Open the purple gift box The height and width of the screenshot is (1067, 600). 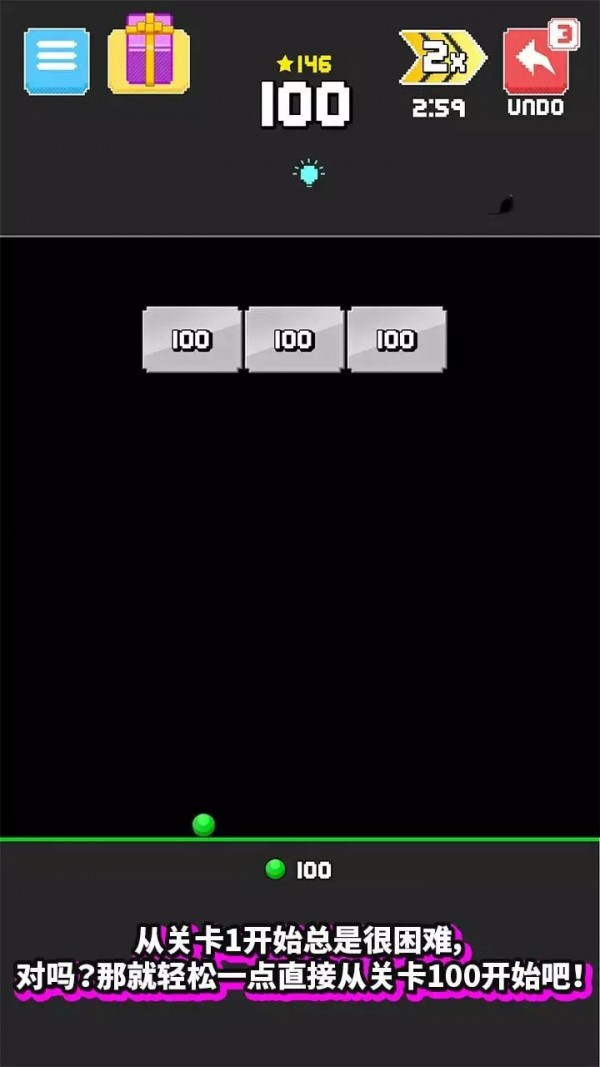coord(148,54)
